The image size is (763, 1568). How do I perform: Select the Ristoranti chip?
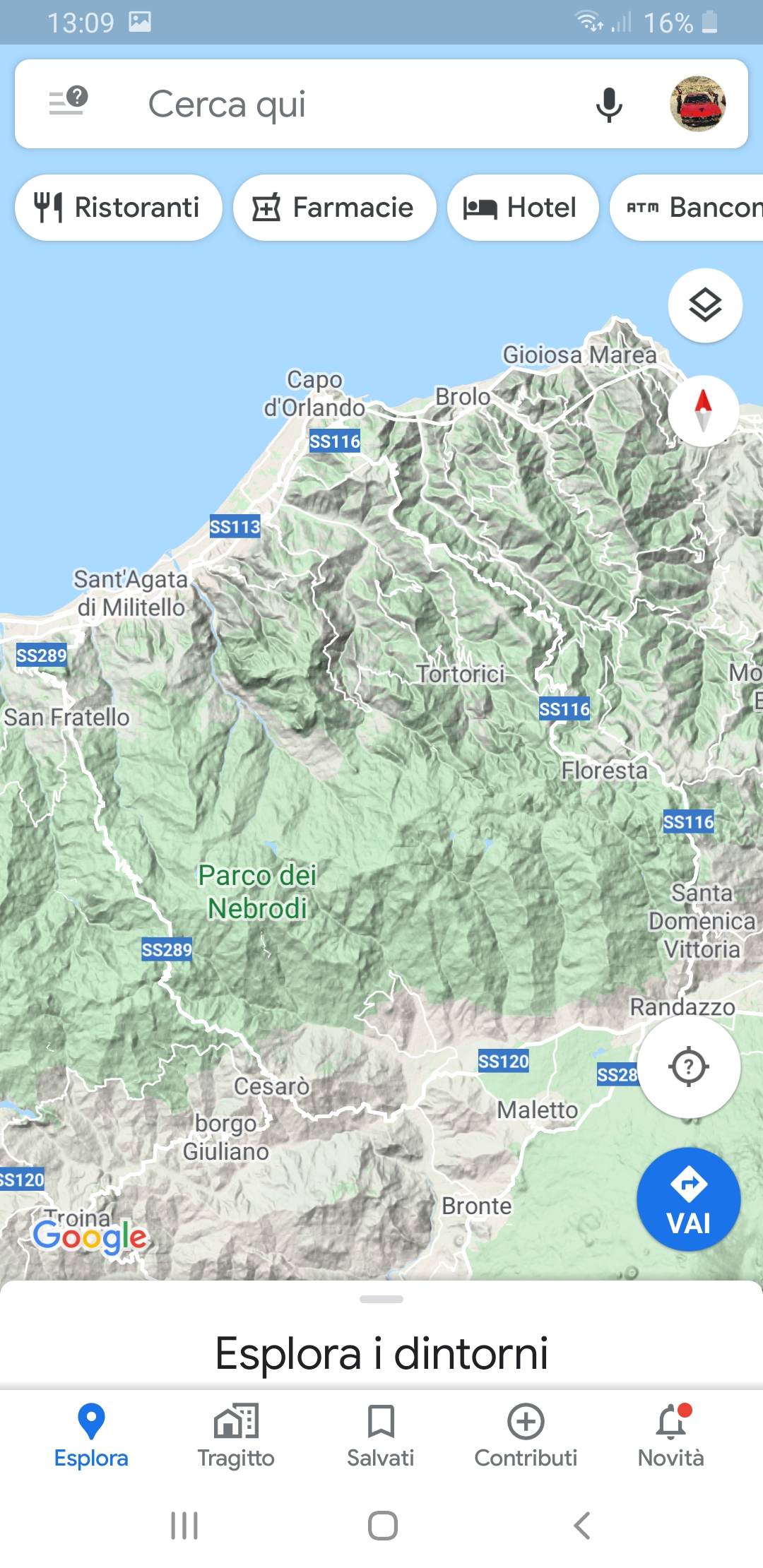coord(118,208)
